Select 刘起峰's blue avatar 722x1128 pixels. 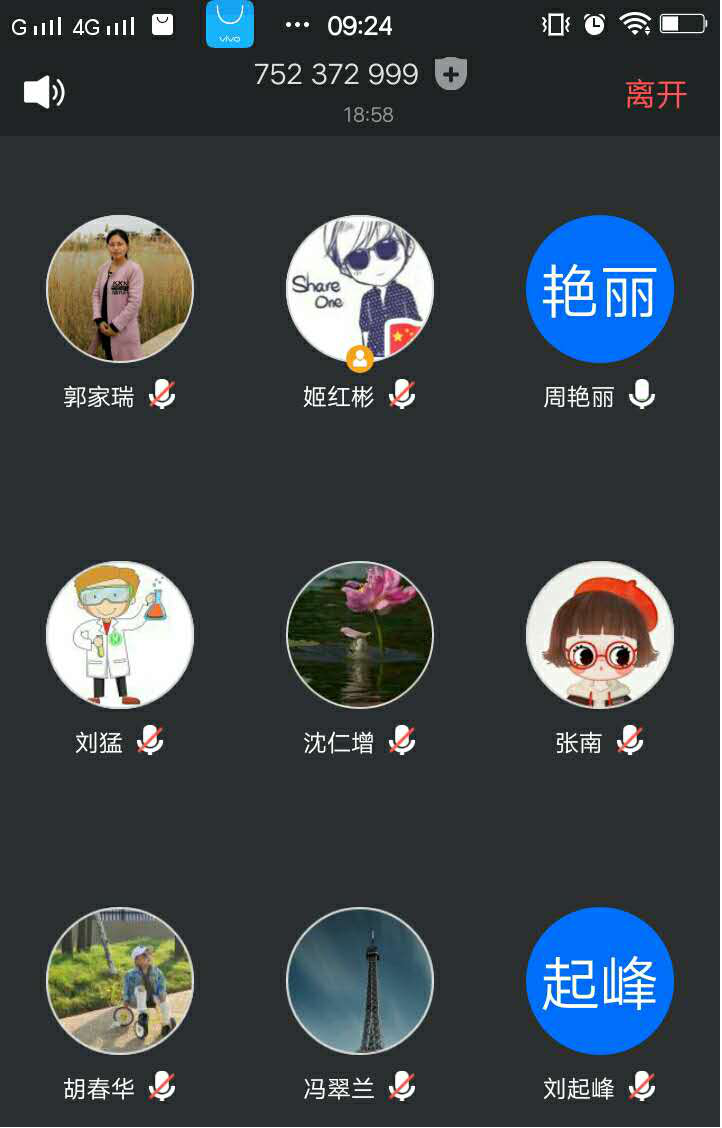(x=600, y=981)
